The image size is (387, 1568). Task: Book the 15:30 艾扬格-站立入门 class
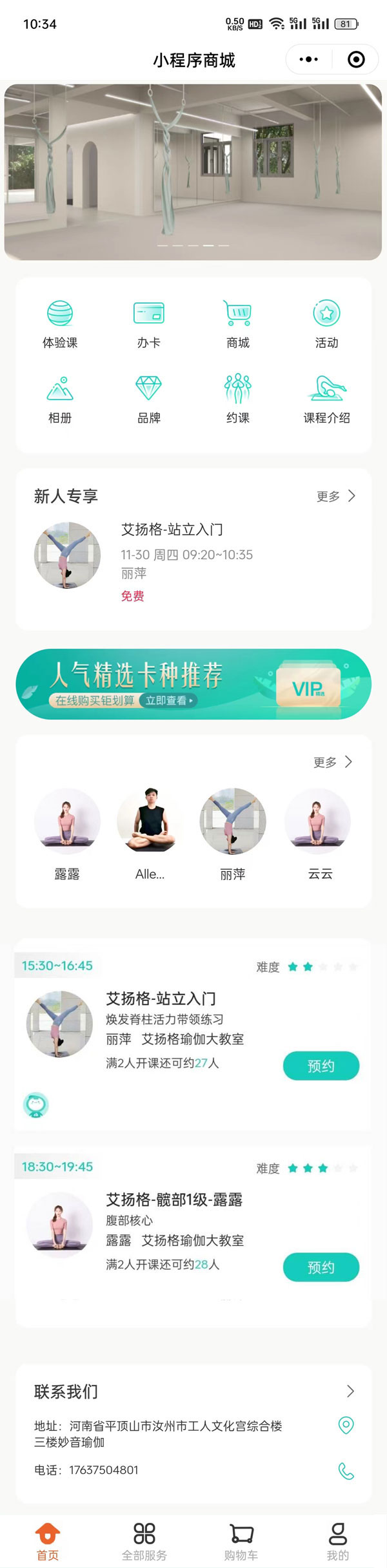[321, 1066]
